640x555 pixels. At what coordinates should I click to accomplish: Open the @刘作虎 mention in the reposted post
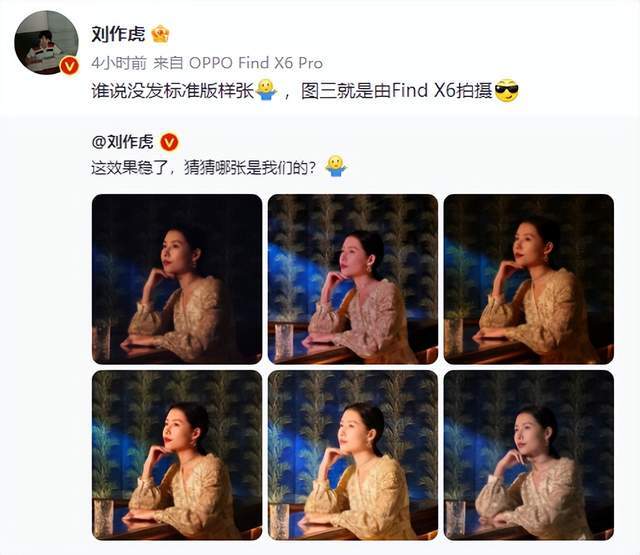click(123, 141)
